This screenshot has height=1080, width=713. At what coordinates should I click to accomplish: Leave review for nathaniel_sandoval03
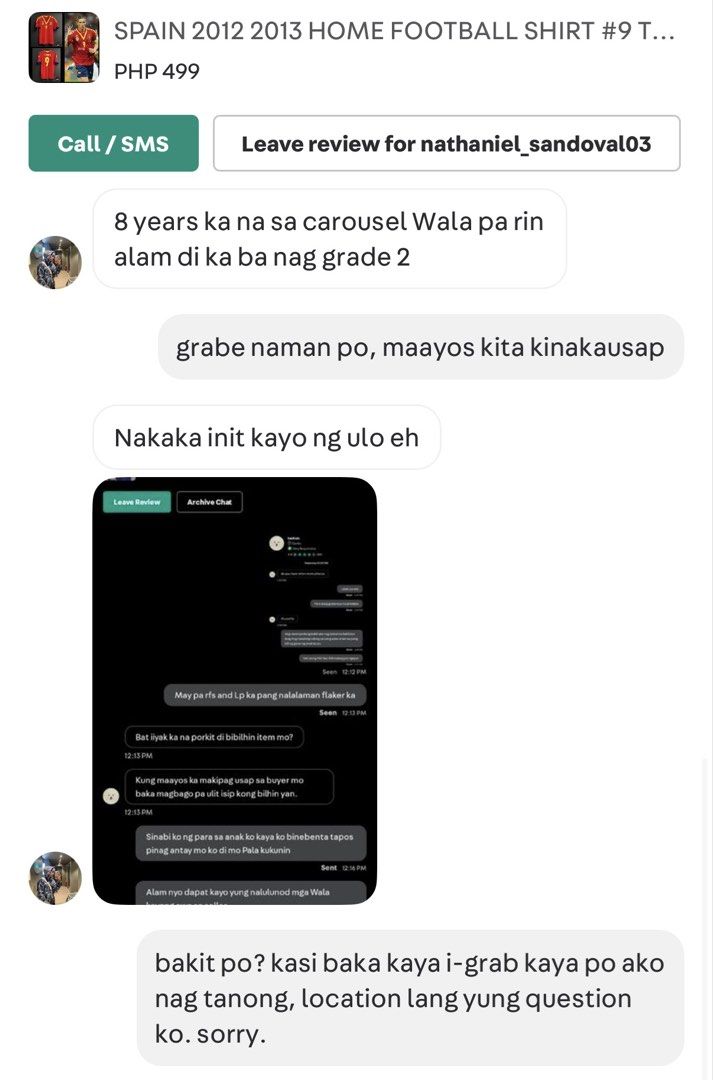[x=446, y=143]
